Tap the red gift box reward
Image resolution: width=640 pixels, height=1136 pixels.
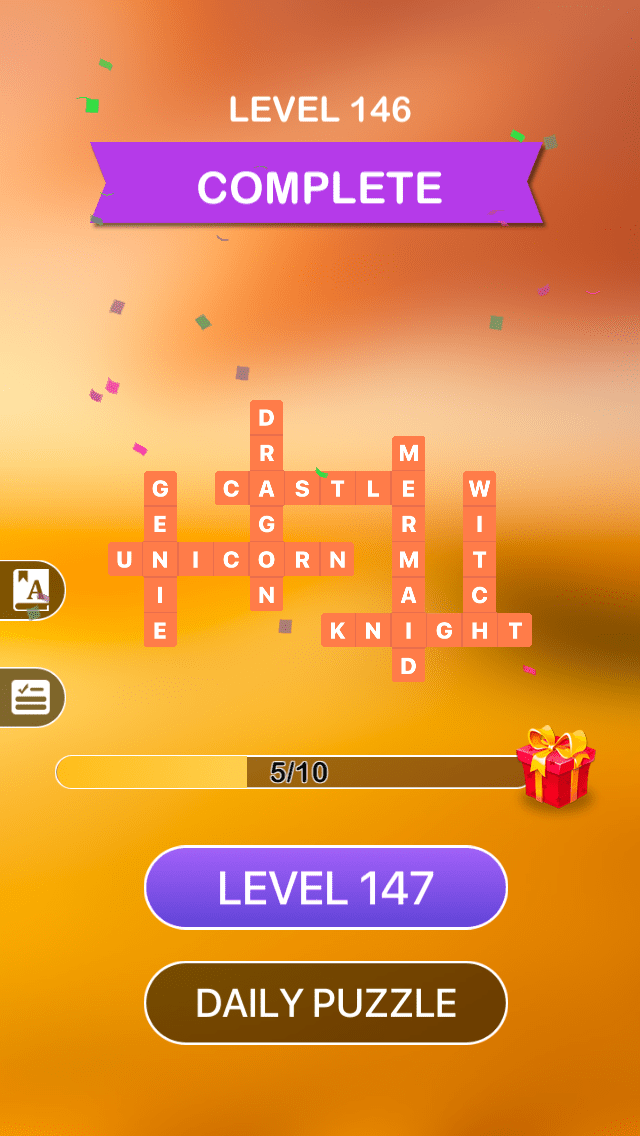point(556,767)
